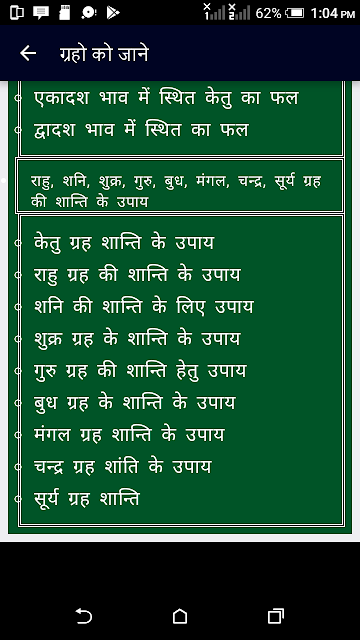This screenshot has width=360, height=640.
Task: Open शुक्र ग्रह के शान्ति के उपाय
Action: coord(137,339)
